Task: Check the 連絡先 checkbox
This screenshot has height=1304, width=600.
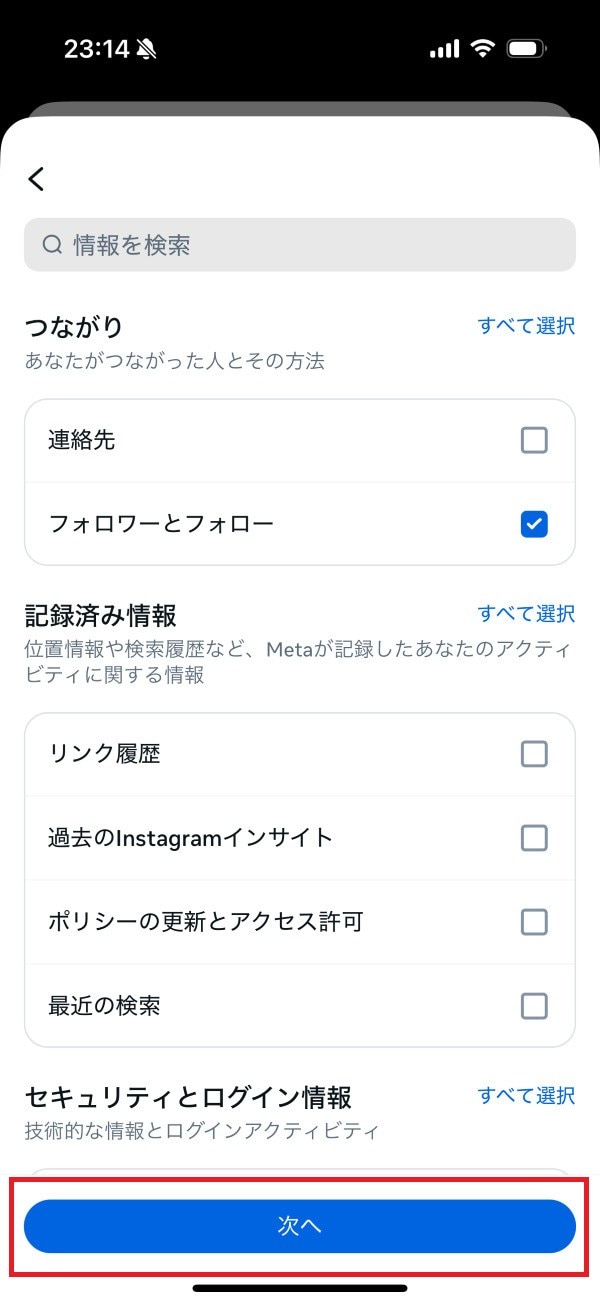Action: pos(534,440)
